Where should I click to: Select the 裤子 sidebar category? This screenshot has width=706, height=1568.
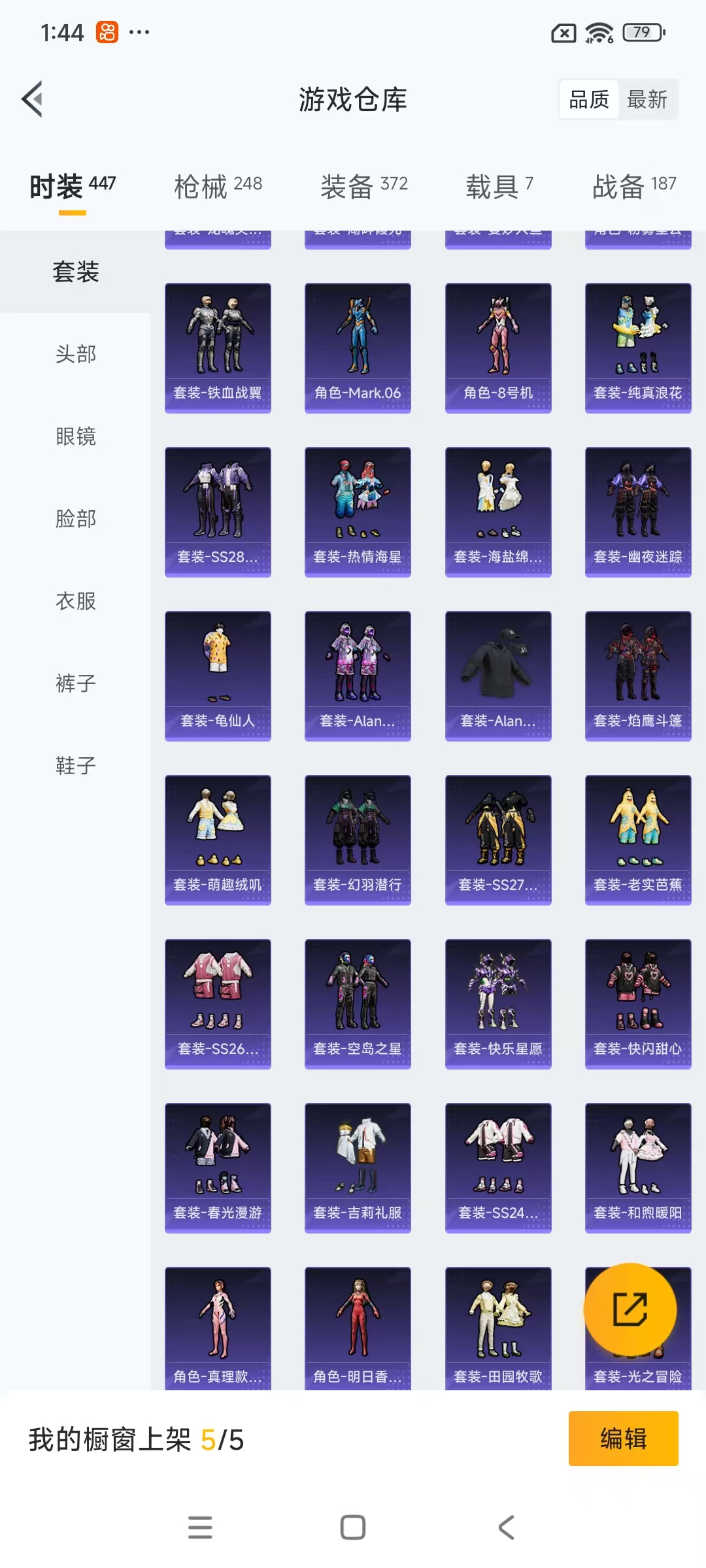coord(75,683)
